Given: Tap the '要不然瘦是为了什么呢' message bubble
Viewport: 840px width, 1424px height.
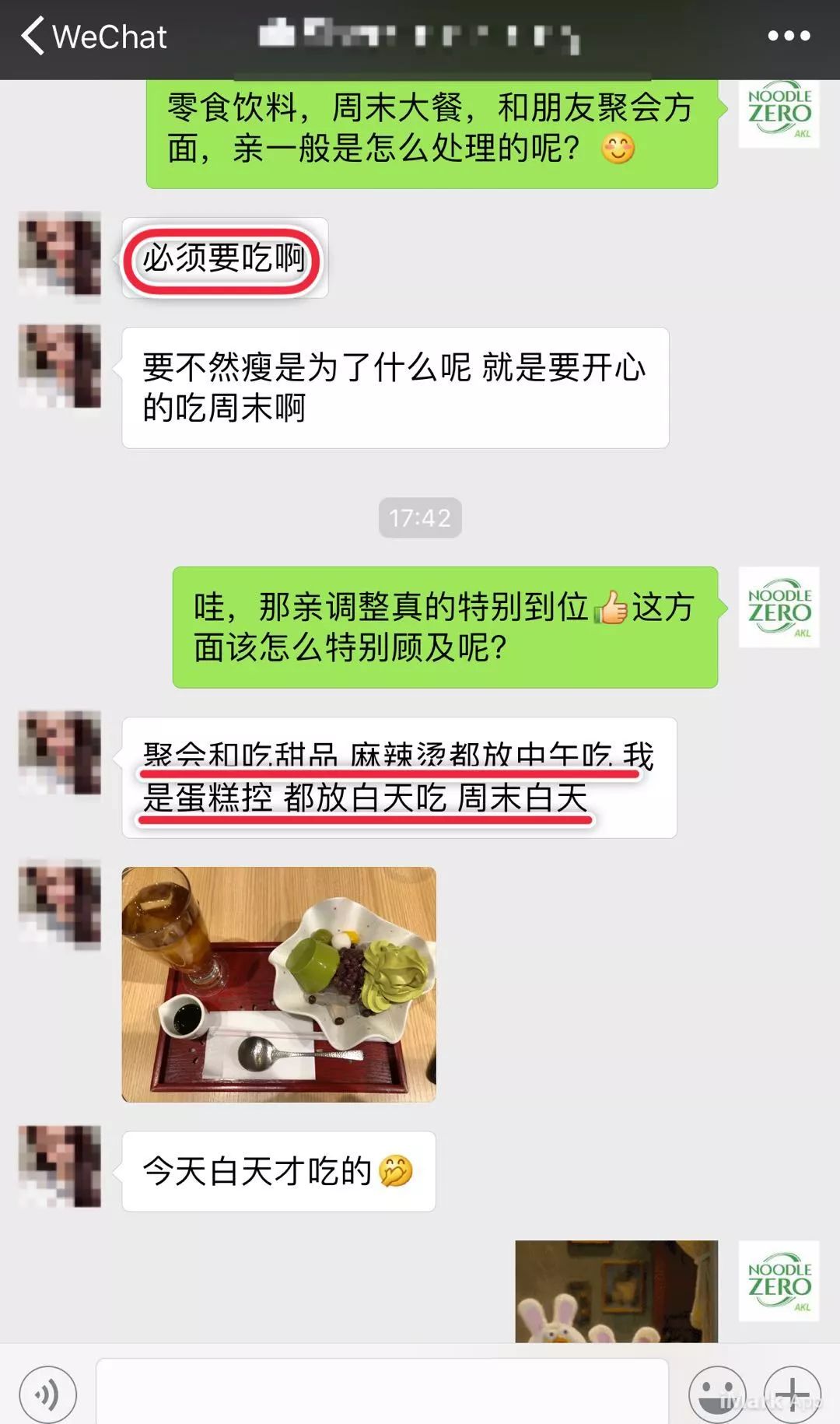Looking at the screenshot, I should click(x=397, y=388).
